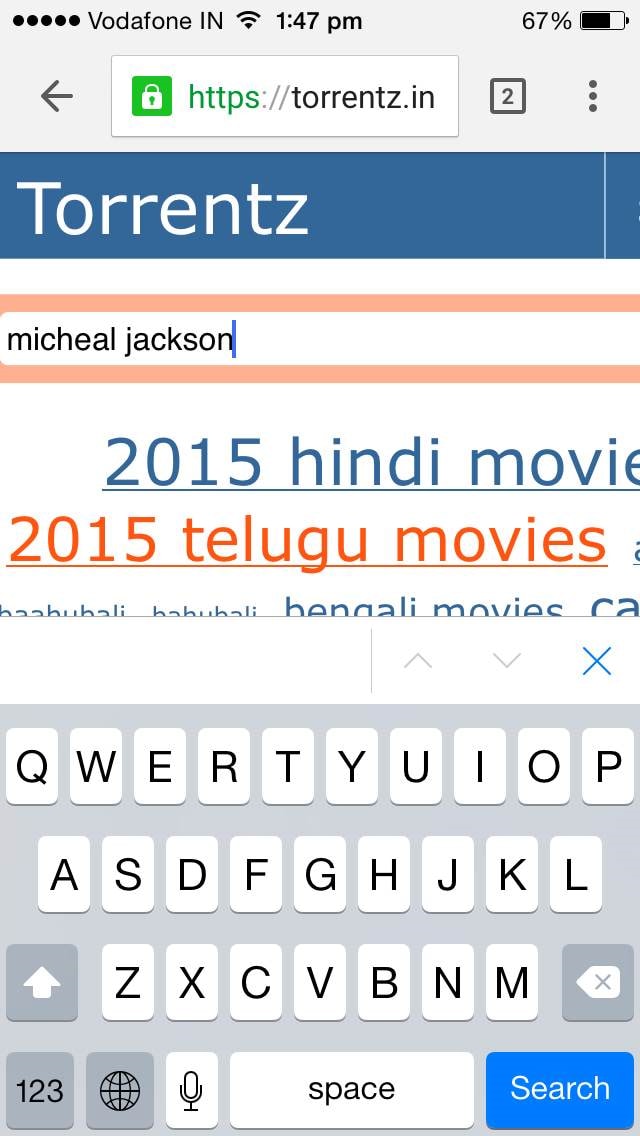Go back to the previous page

pyautogui.click(x=57, y=96)
